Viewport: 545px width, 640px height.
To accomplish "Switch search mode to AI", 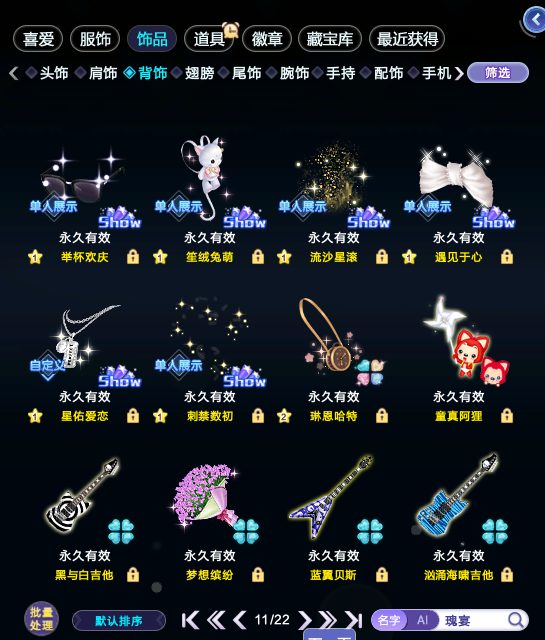I will tap(422, 620).
